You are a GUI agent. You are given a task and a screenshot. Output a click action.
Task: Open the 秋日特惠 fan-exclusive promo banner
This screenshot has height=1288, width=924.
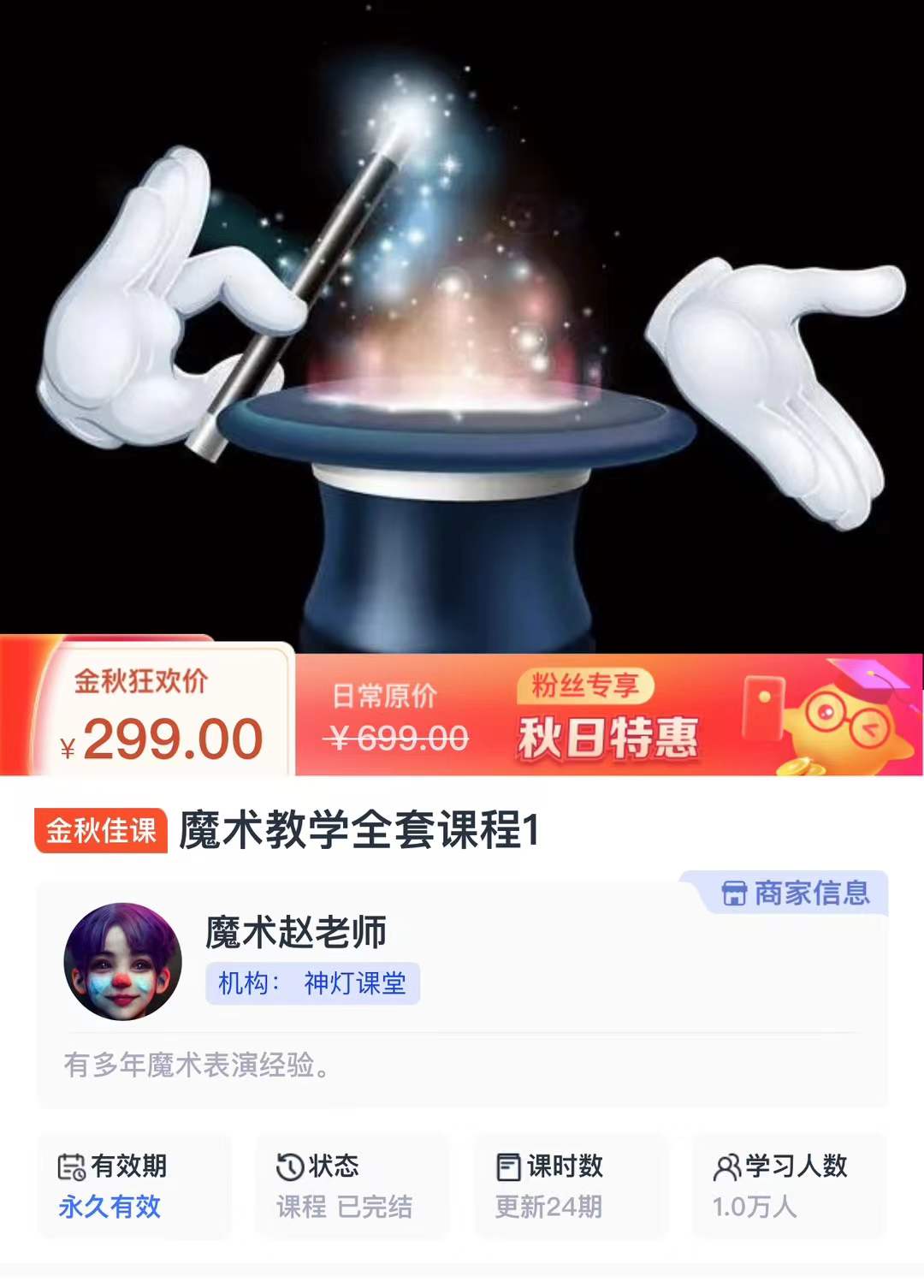[608, 715]
